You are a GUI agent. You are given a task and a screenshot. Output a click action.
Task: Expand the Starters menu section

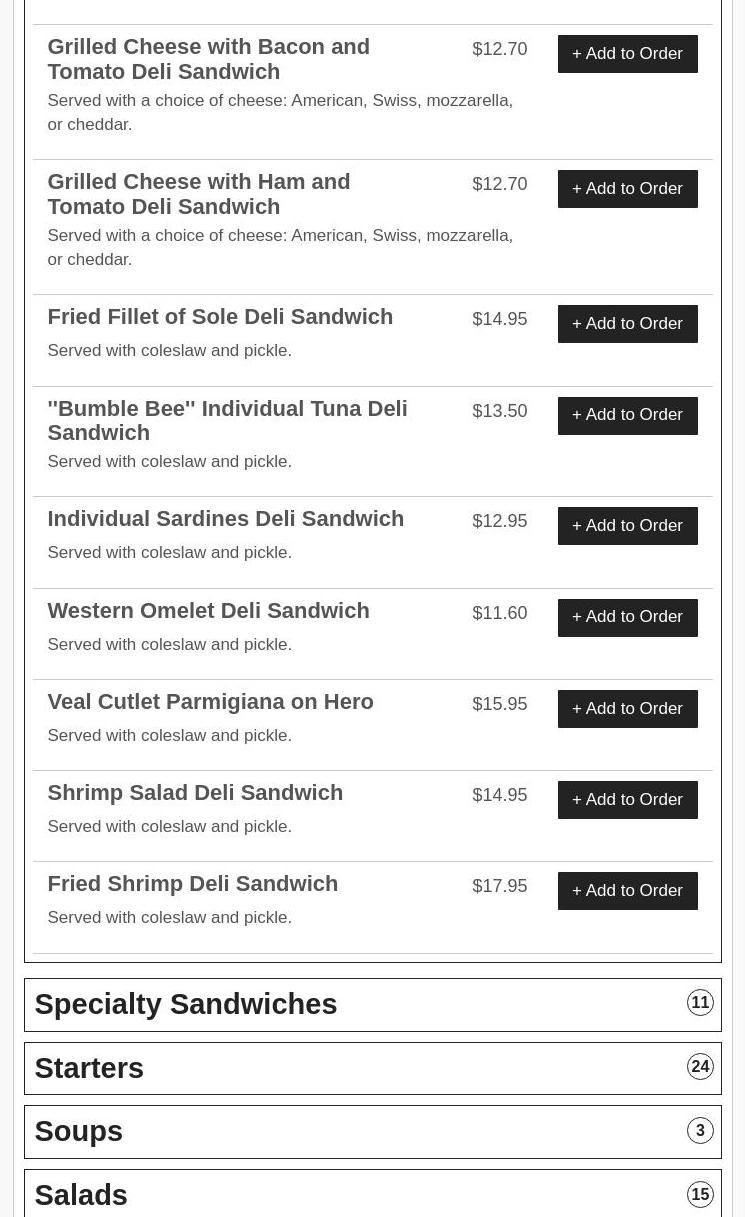coord(372,1068)
